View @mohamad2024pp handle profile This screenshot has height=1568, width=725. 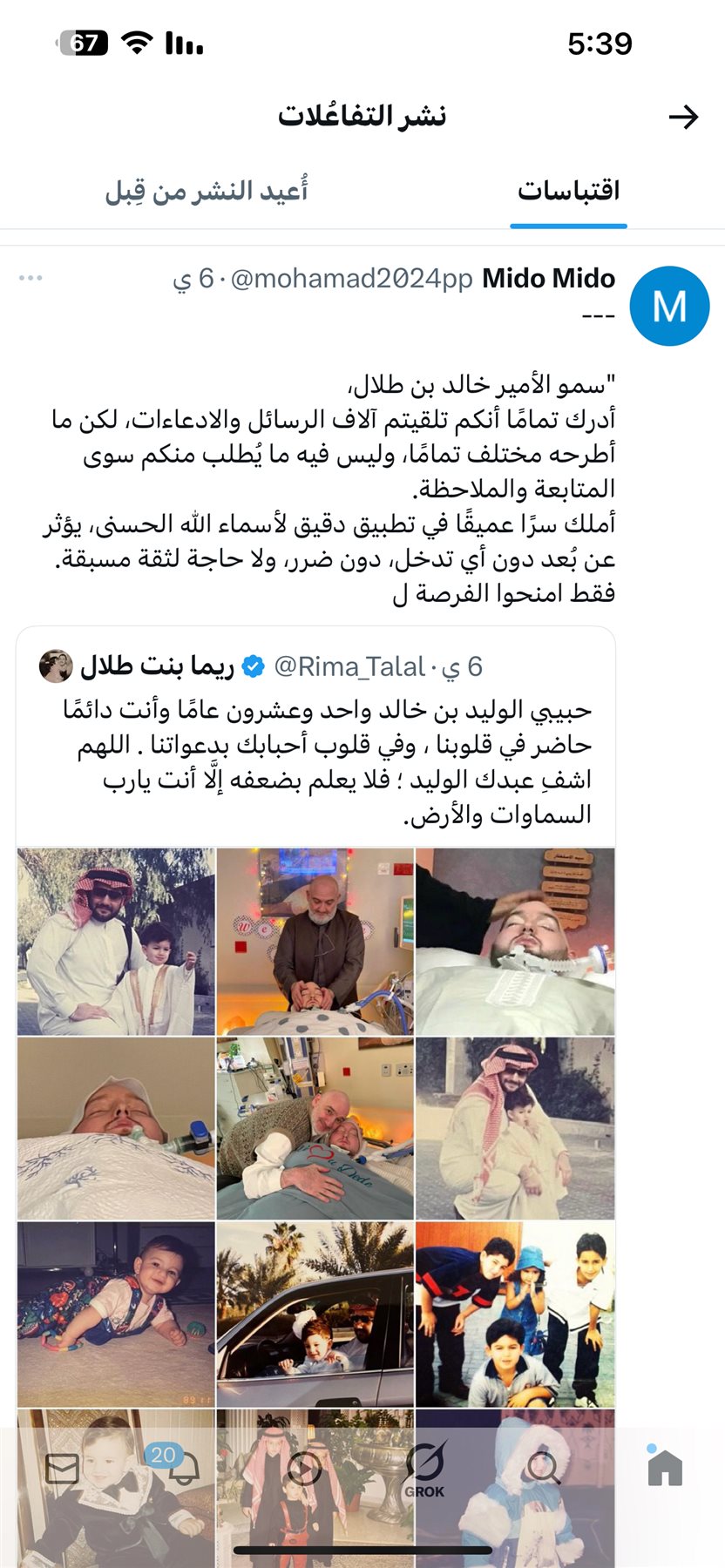coord(351,279)
